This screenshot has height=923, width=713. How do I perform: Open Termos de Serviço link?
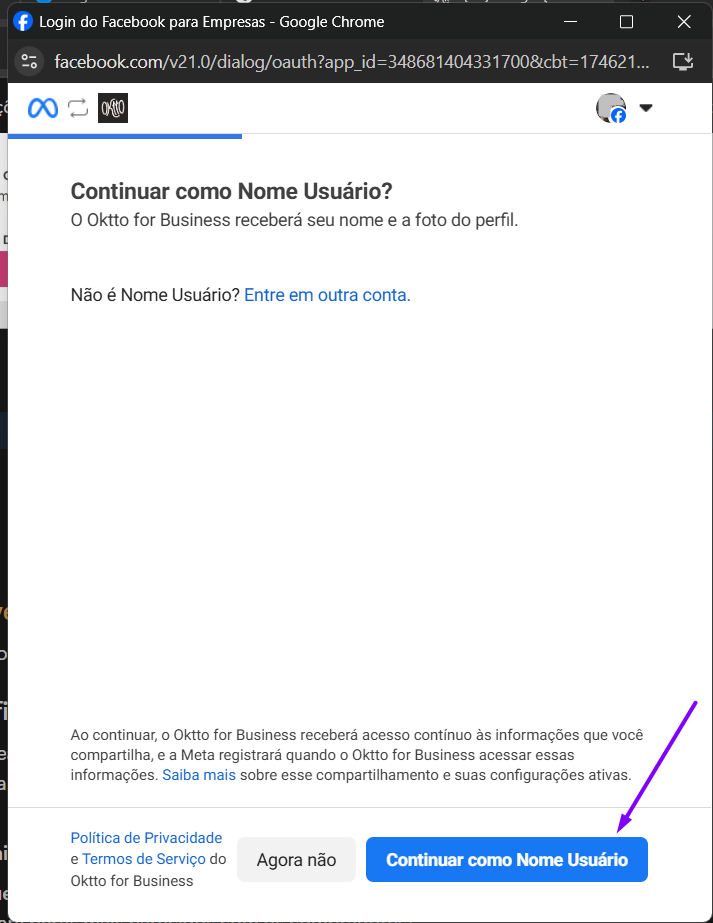(x=144, y=859)
